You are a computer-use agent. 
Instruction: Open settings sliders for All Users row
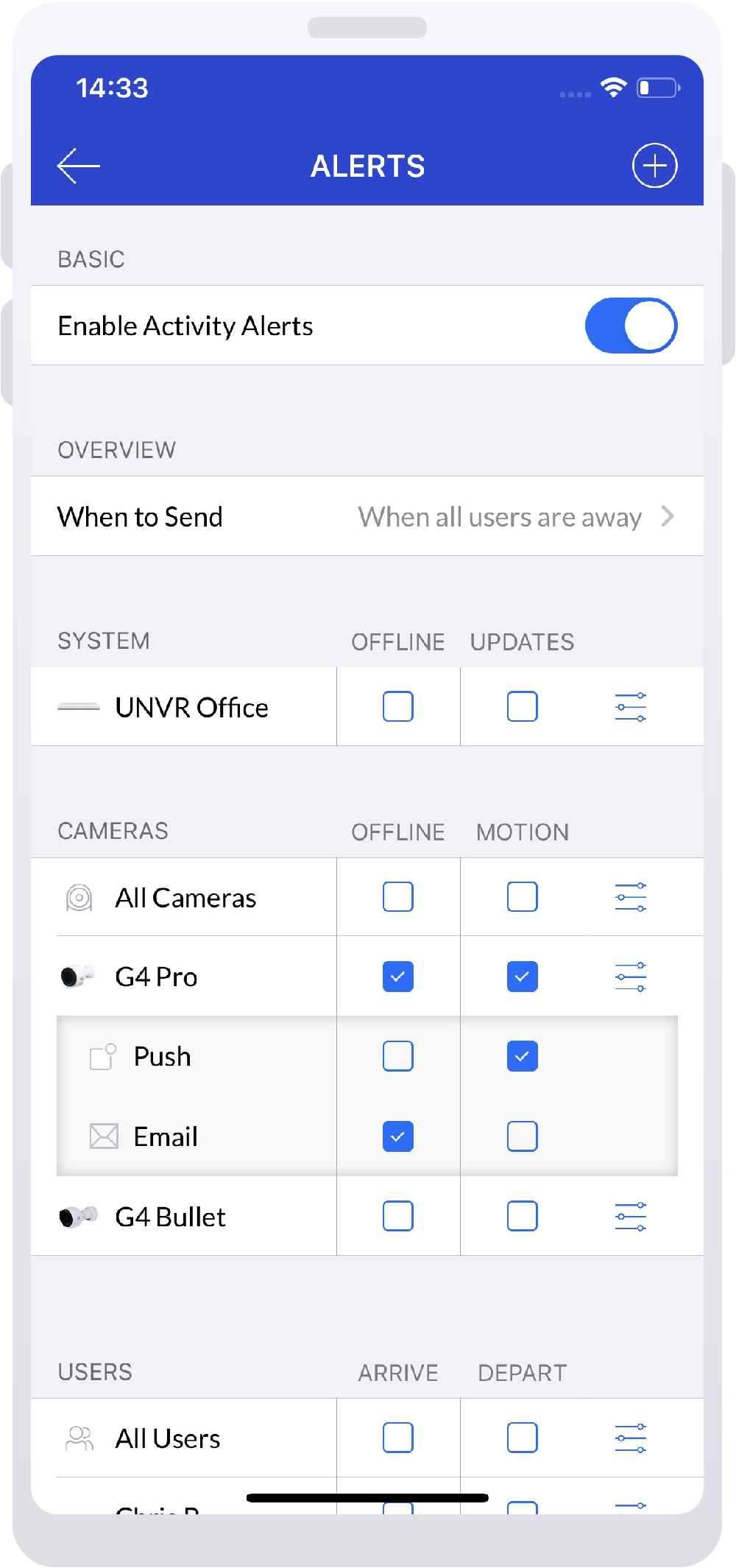click(631, 1438)
